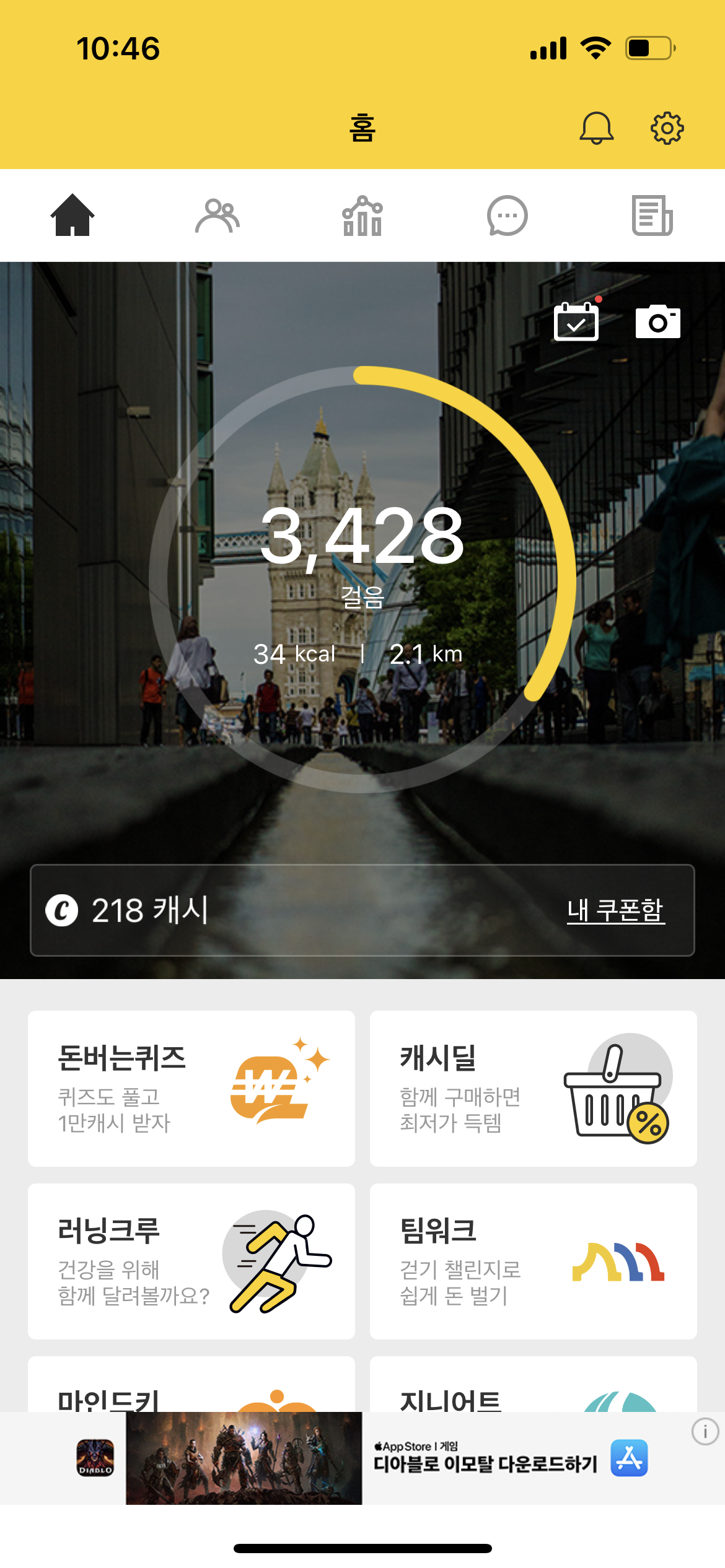The image size is (725, 1568).
Task: Open settings gear icon
Action: point(667,128)
